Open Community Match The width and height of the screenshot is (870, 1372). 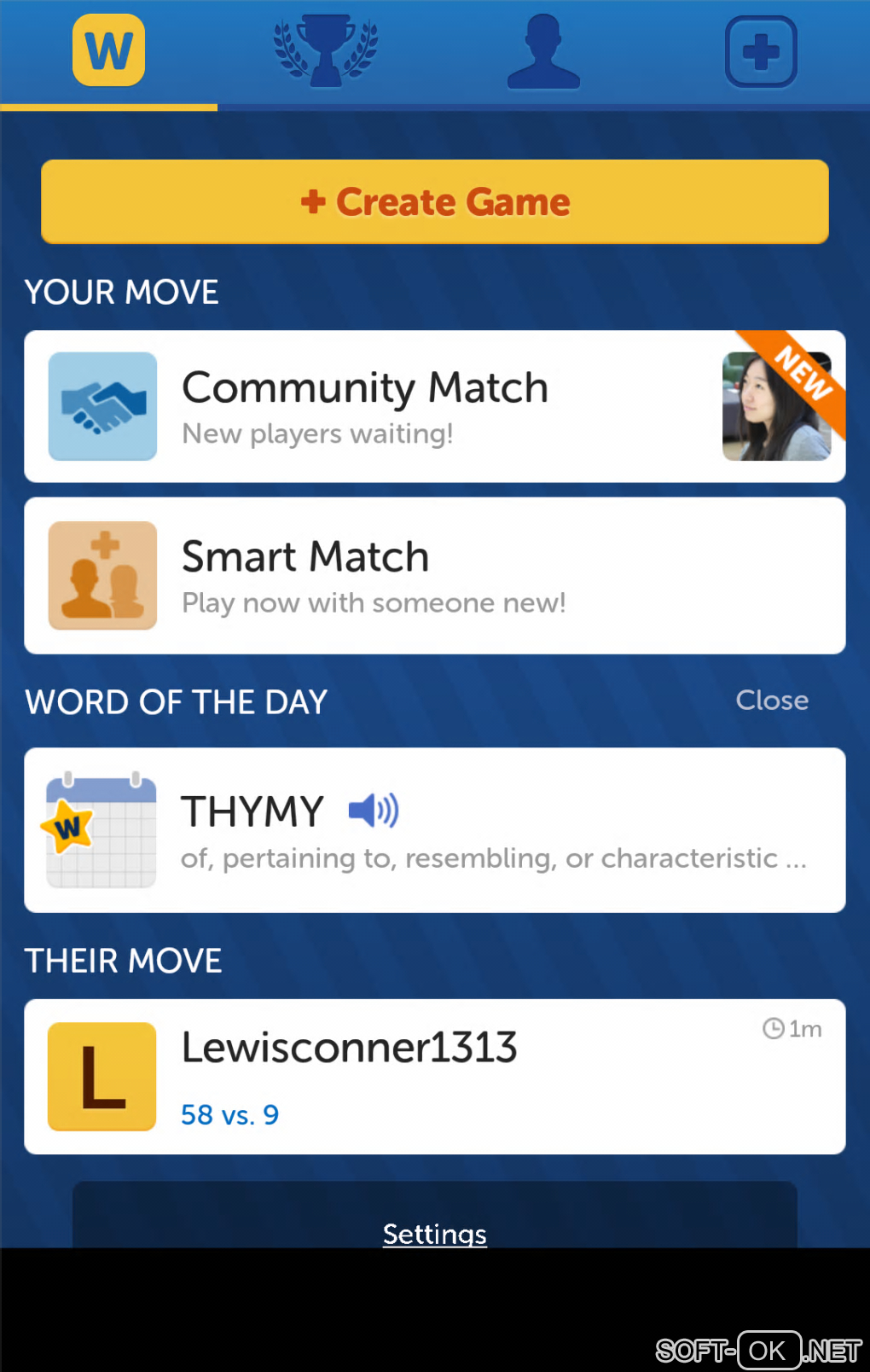(x=435, y=406)
